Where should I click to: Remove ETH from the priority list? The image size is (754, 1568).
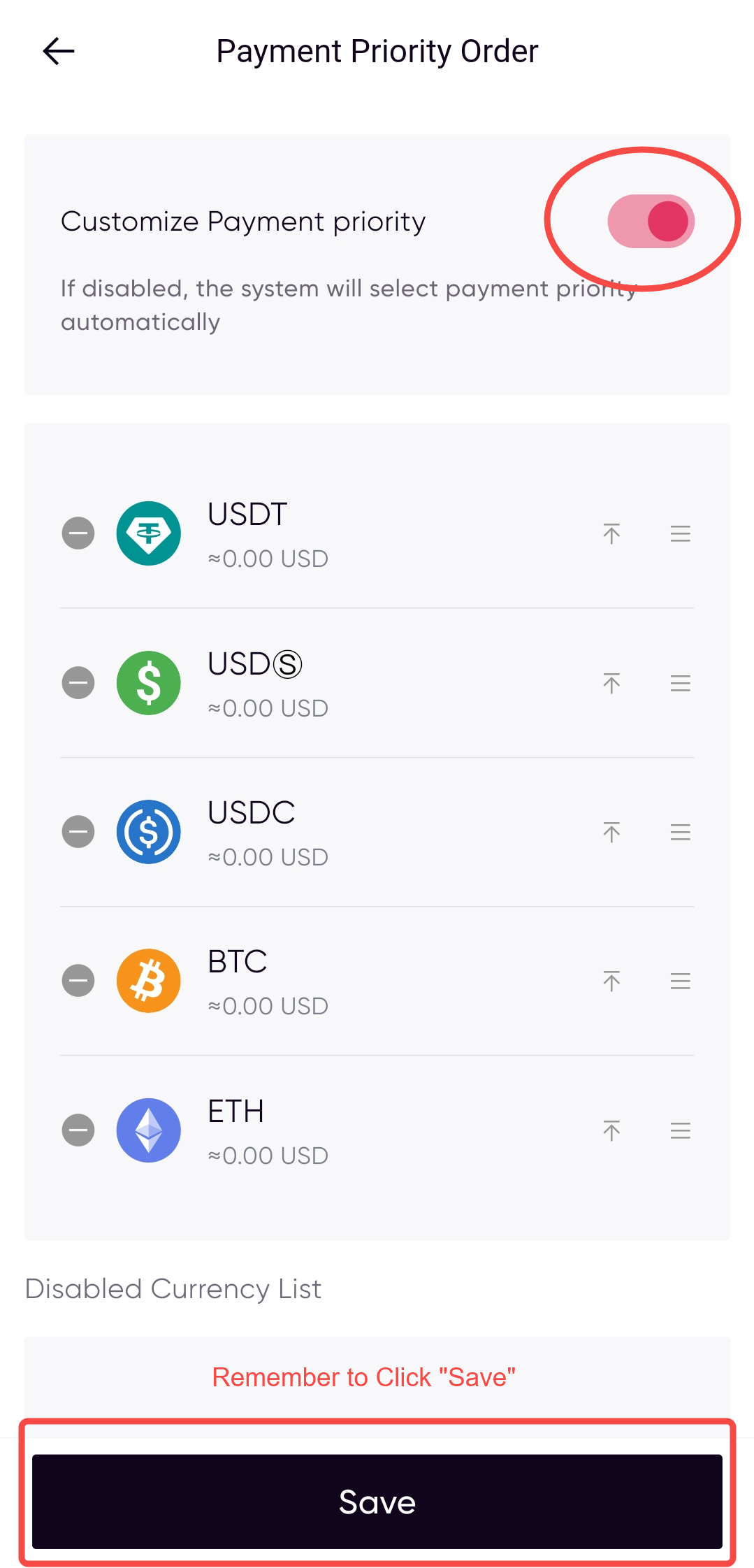click(x=78, y=1130)
